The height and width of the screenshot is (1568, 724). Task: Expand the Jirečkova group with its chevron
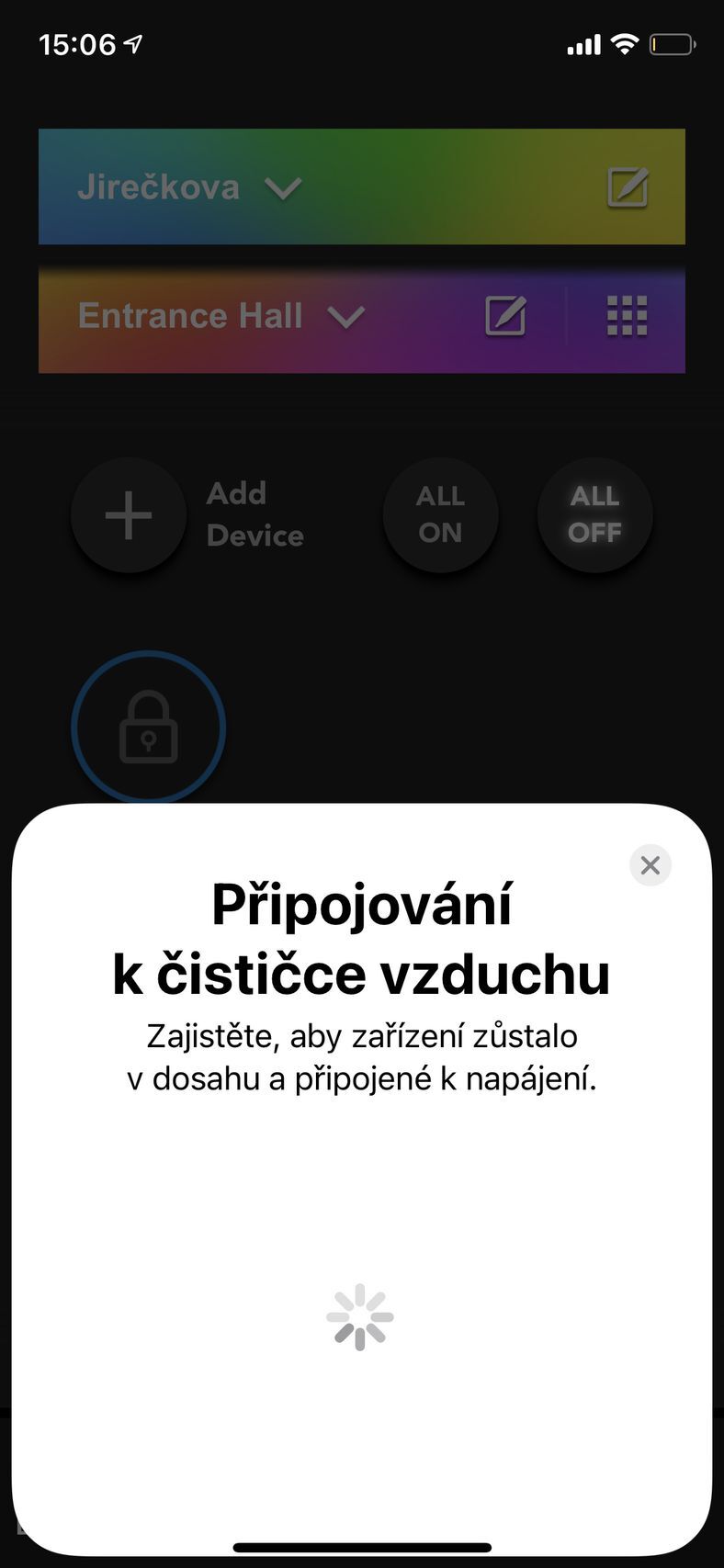point(284,186)
